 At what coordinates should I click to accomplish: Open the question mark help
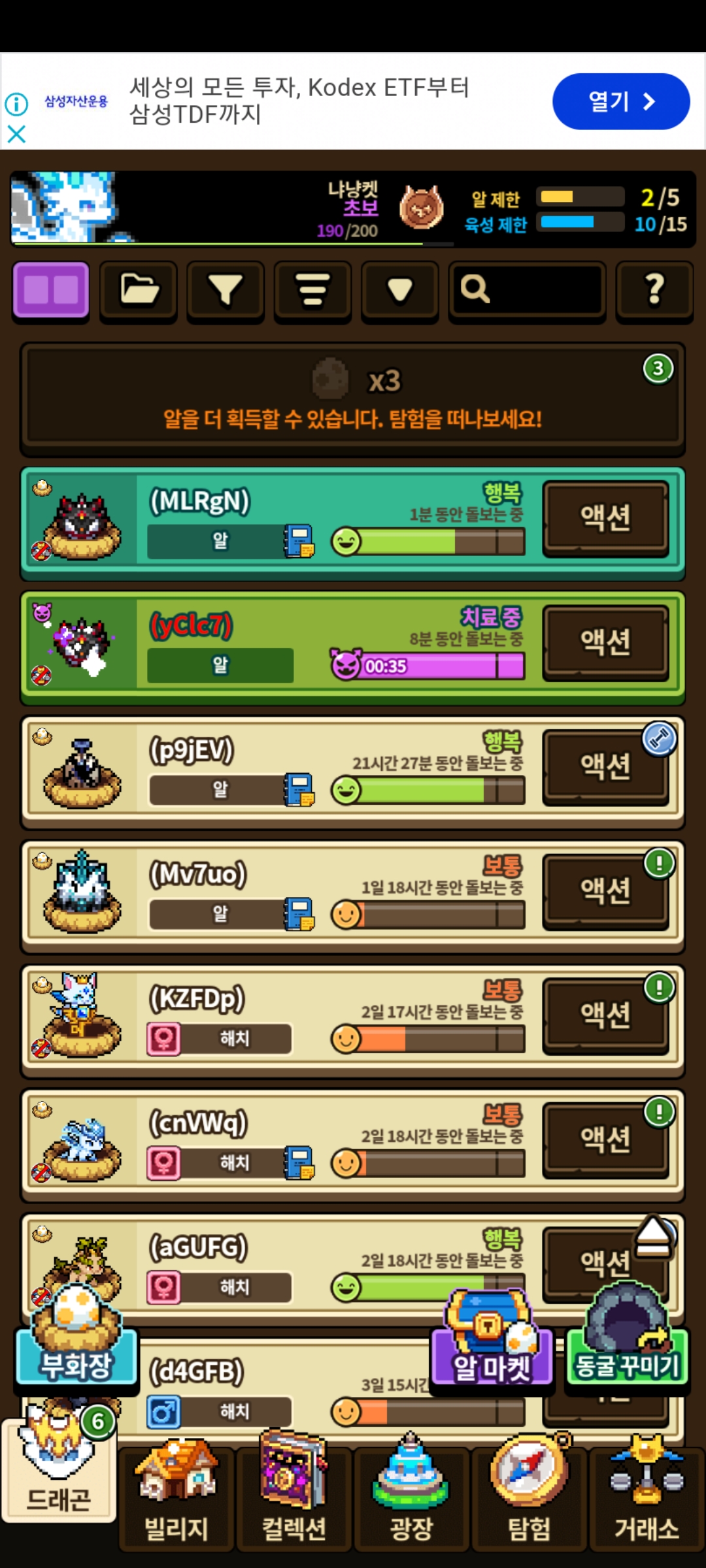(654, 290)
